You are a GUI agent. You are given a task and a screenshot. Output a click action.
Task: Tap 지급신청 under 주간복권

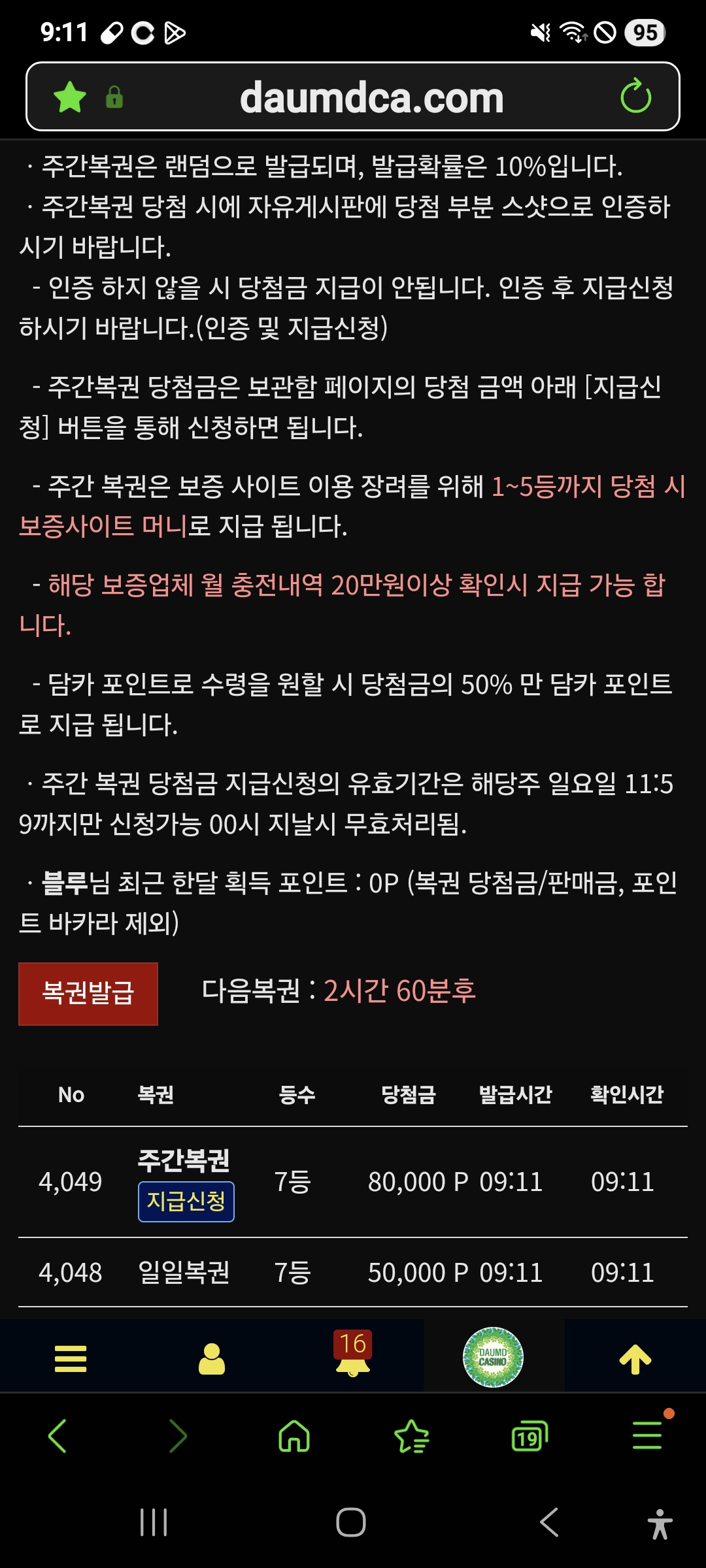click(x=186, y=1201)
